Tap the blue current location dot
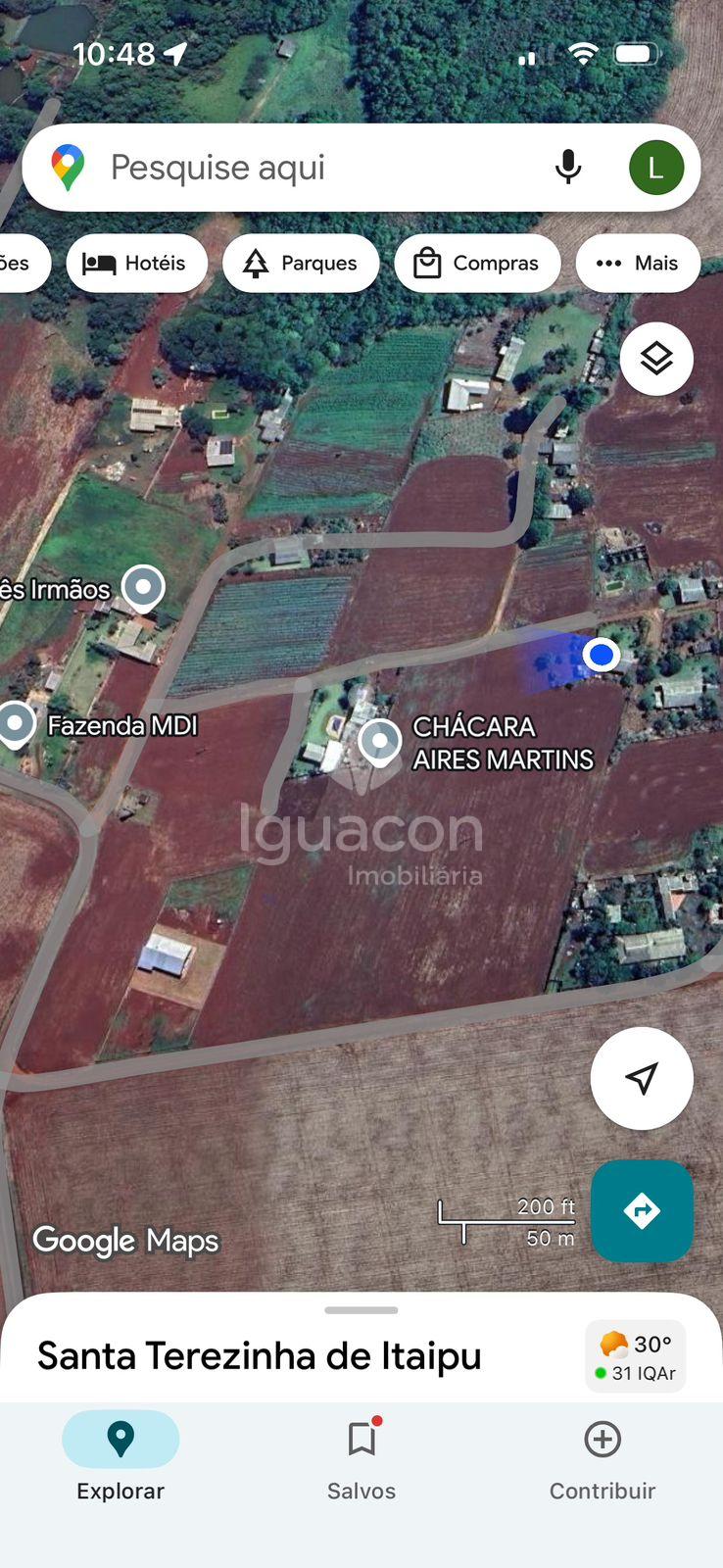 601,655
